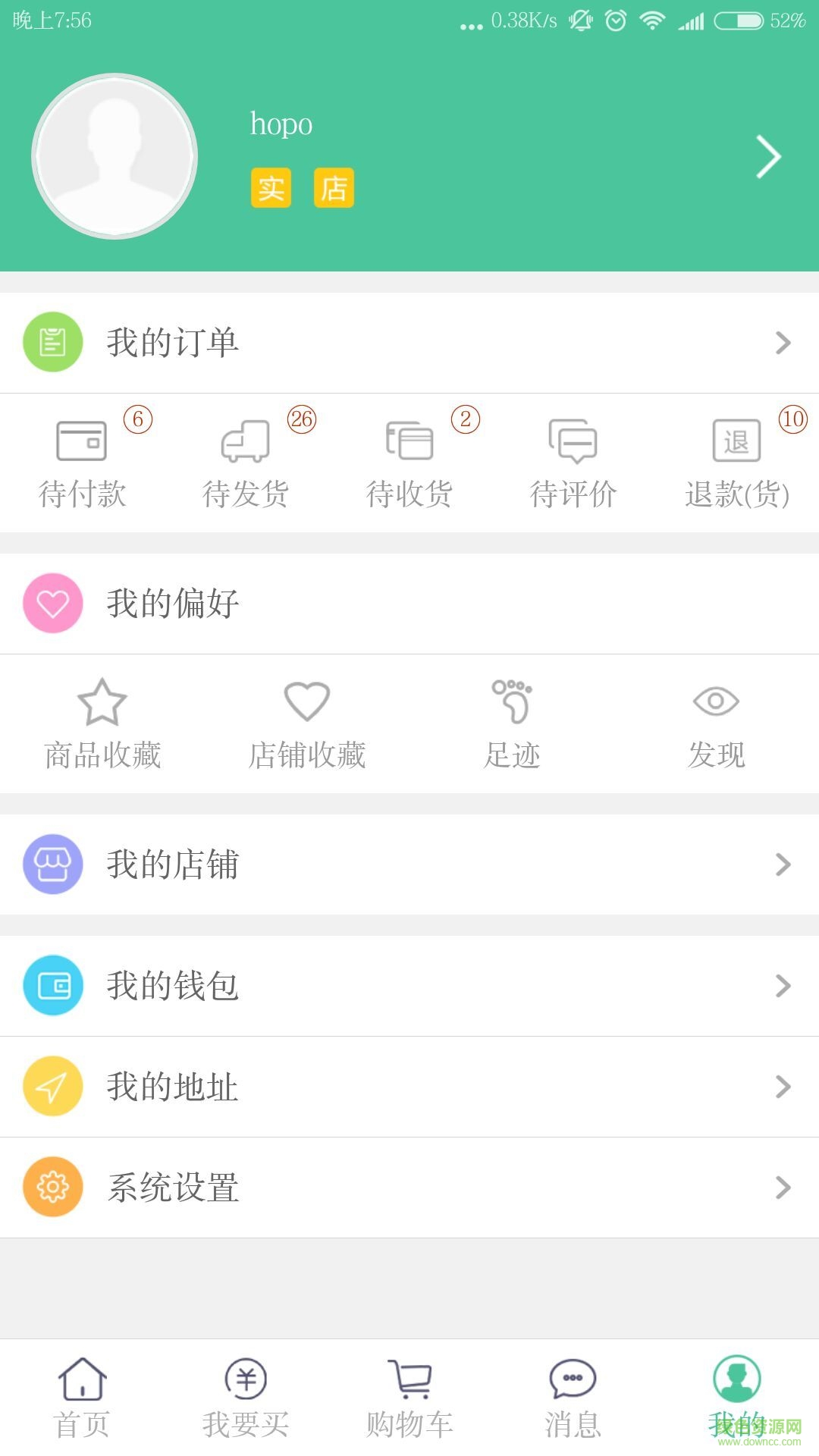819x1456 pixels.
Task: Expand profile details via top-right arrow
Action: (767, 155)
